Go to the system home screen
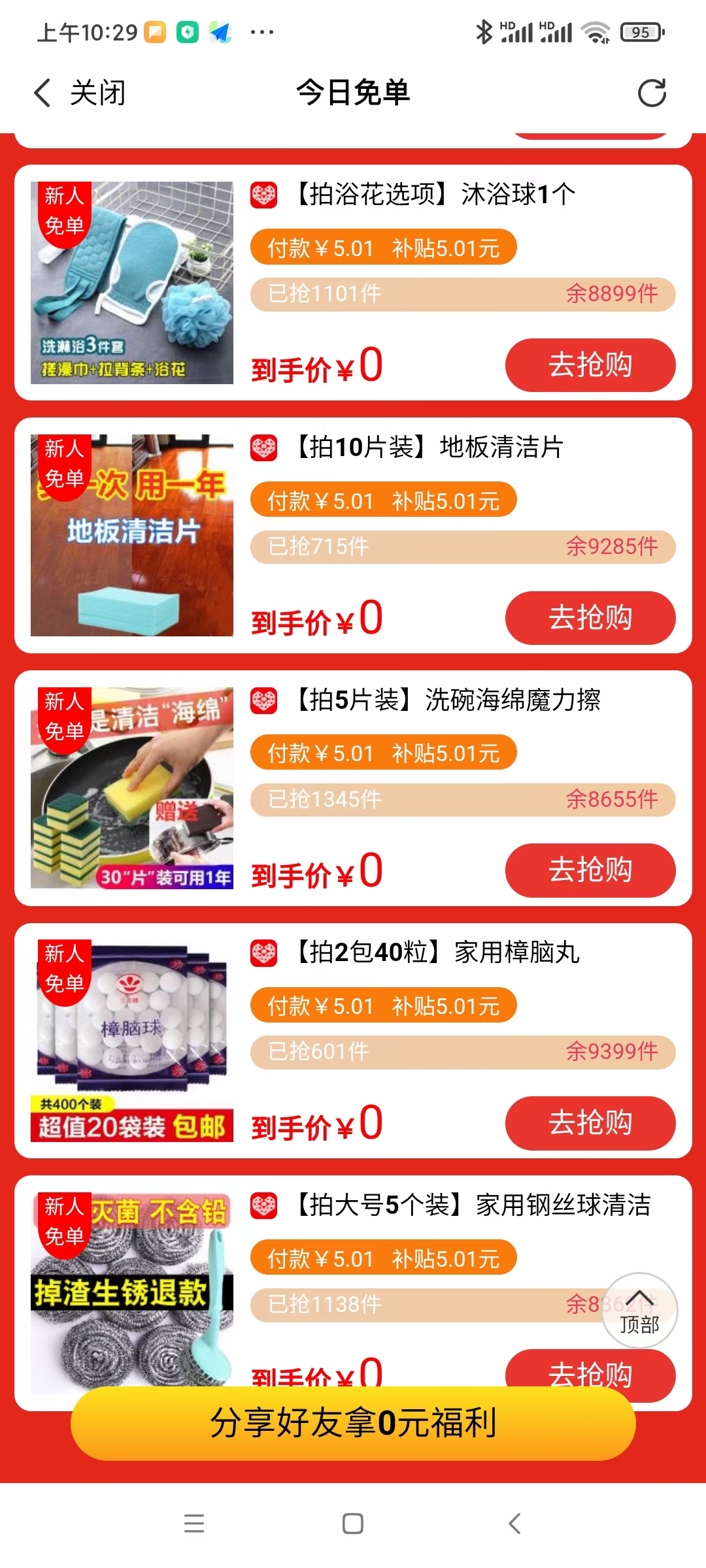The height and width of the screenshot is (1568, 706). pos(353,1524)
